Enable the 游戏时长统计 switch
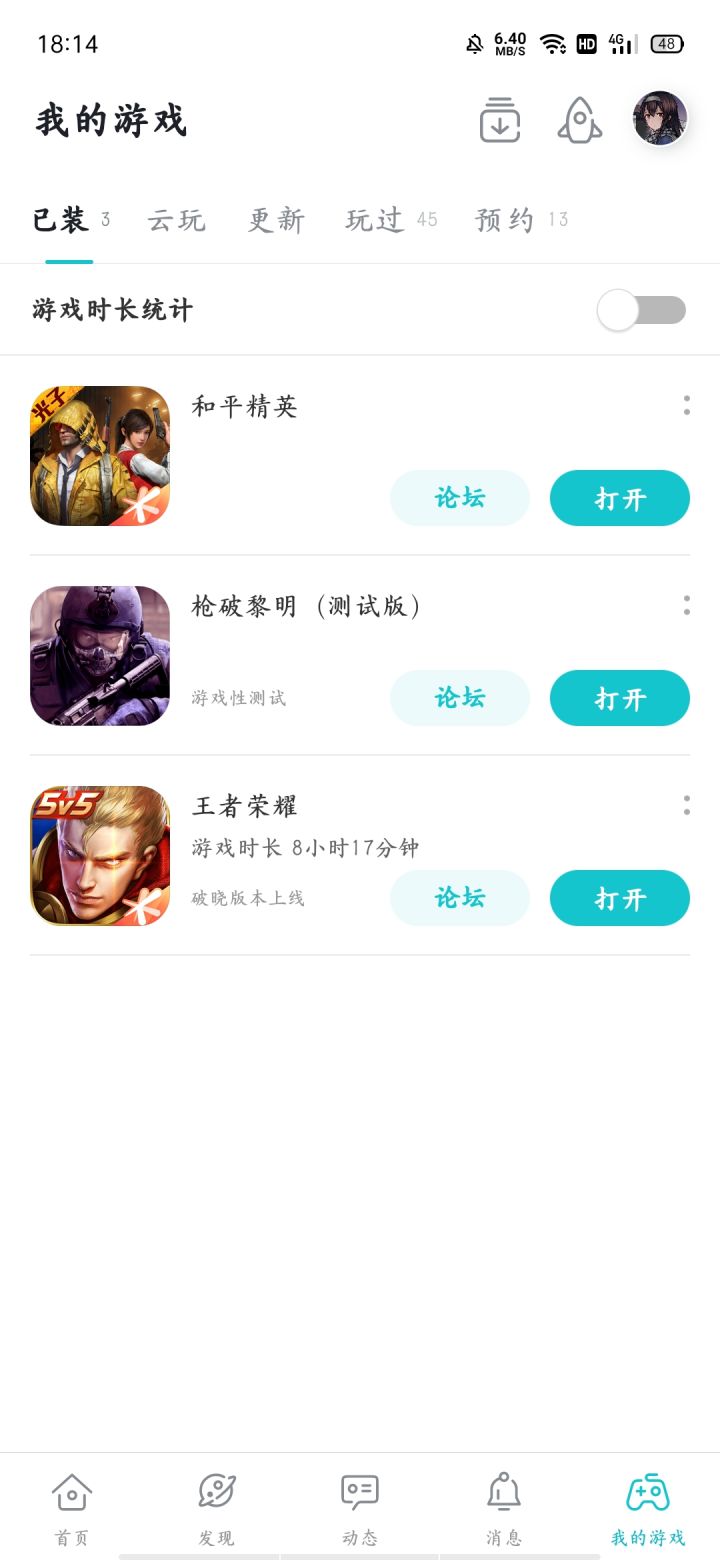Image resolution: width=720 pixels, height=1560 pixels. [640, 310]
